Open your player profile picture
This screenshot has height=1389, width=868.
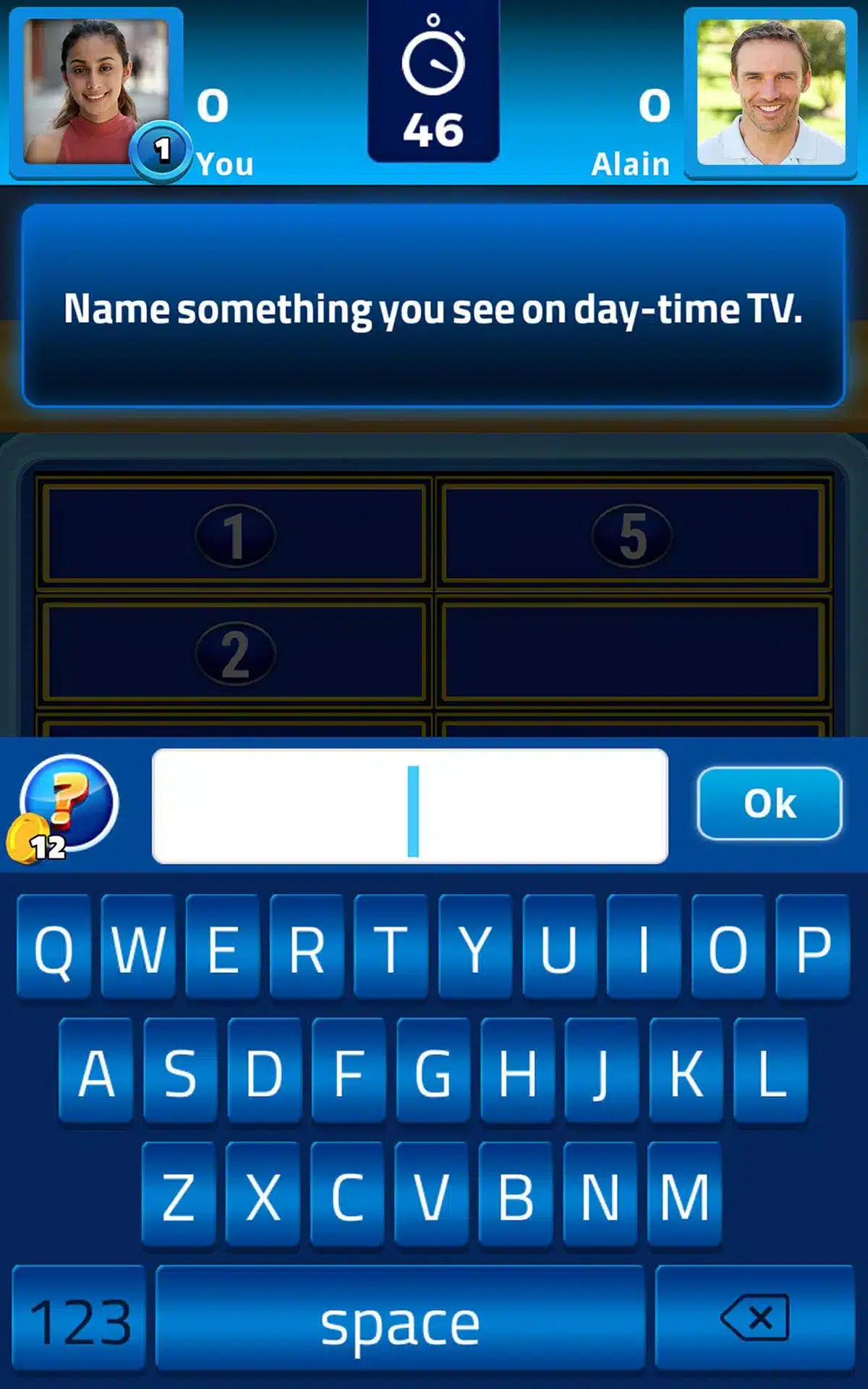click(95, 92)
